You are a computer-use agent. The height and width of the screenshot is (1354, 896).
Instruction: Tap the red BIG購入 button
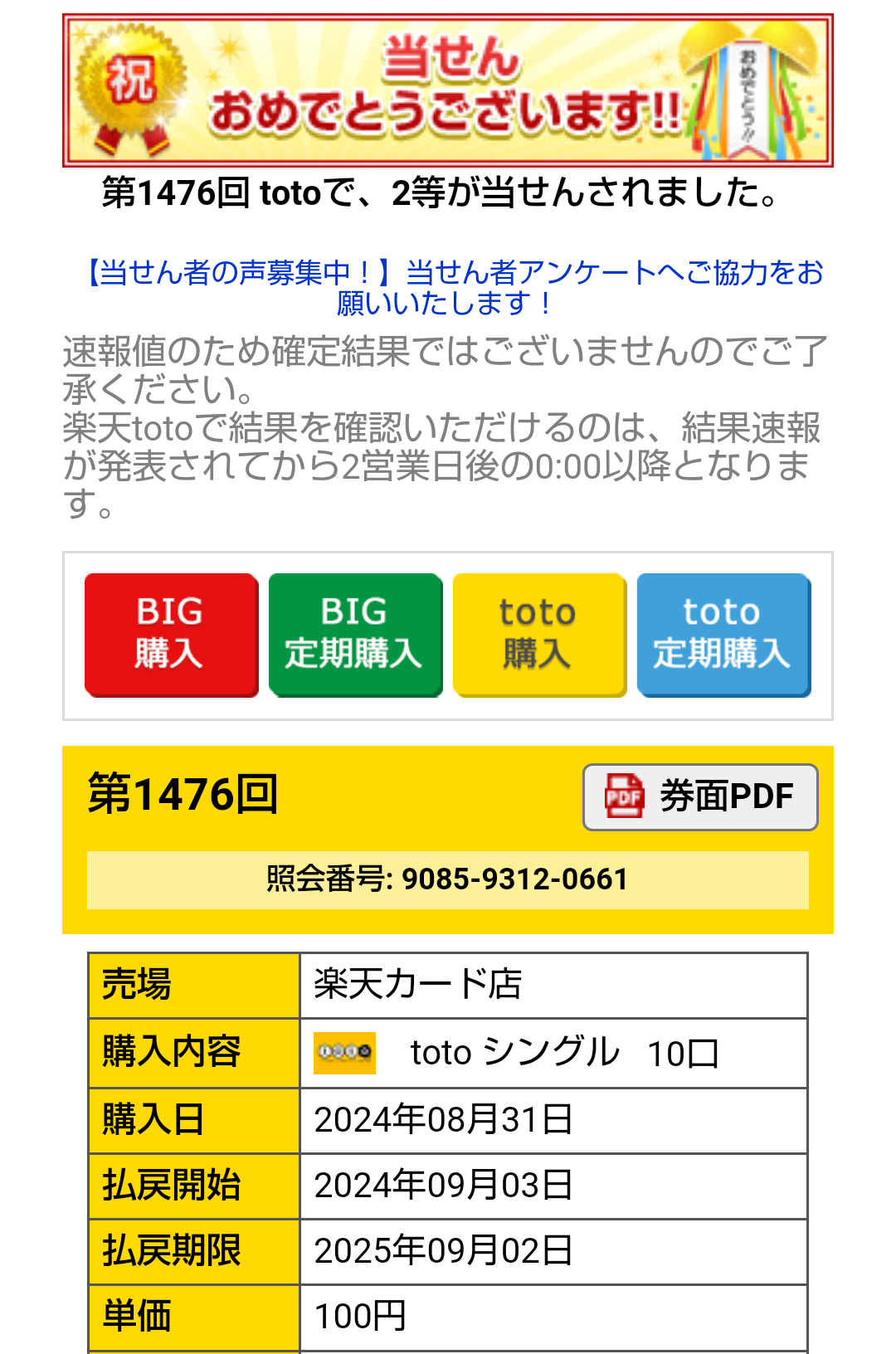171,634
